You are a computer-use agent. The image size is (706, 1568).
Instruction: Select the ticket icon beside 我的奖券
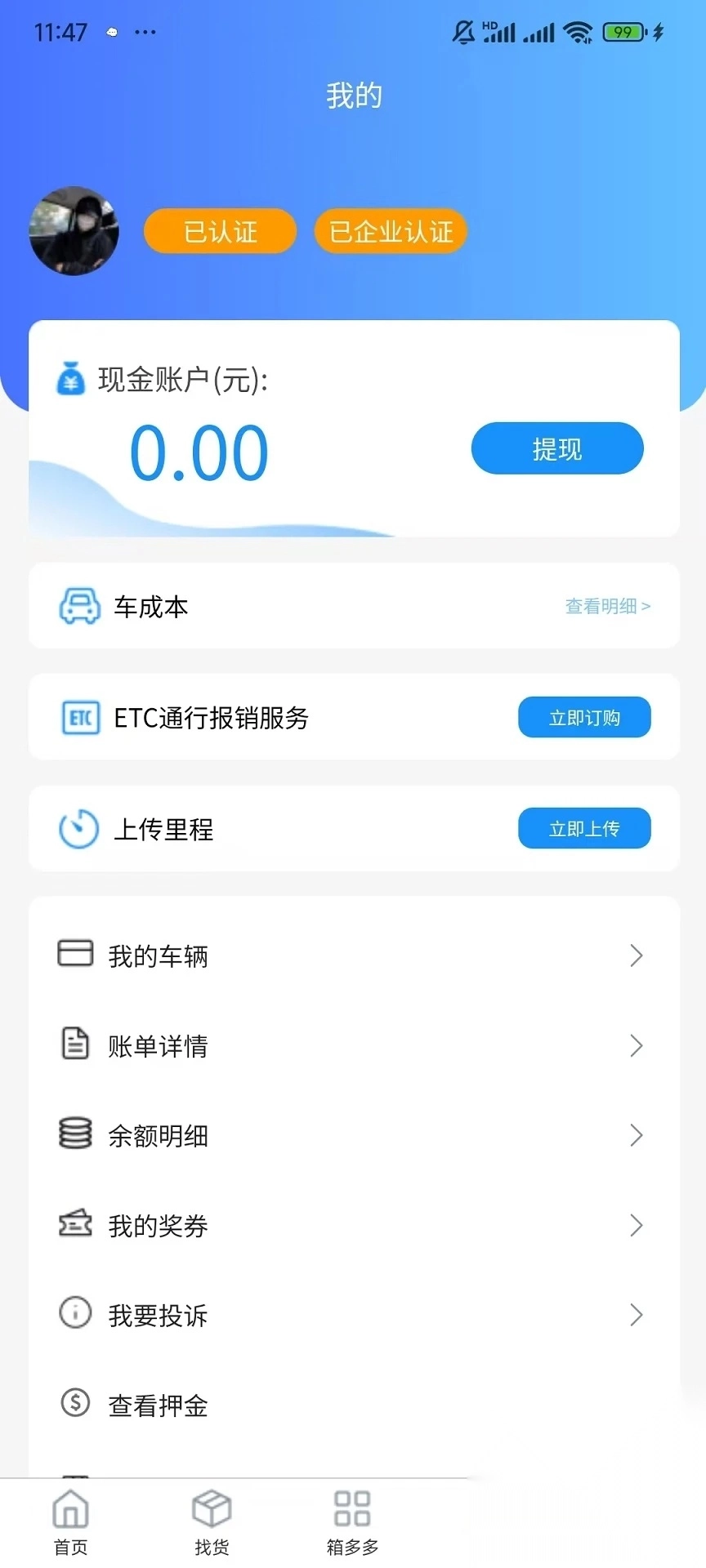tap(74, 1224)
